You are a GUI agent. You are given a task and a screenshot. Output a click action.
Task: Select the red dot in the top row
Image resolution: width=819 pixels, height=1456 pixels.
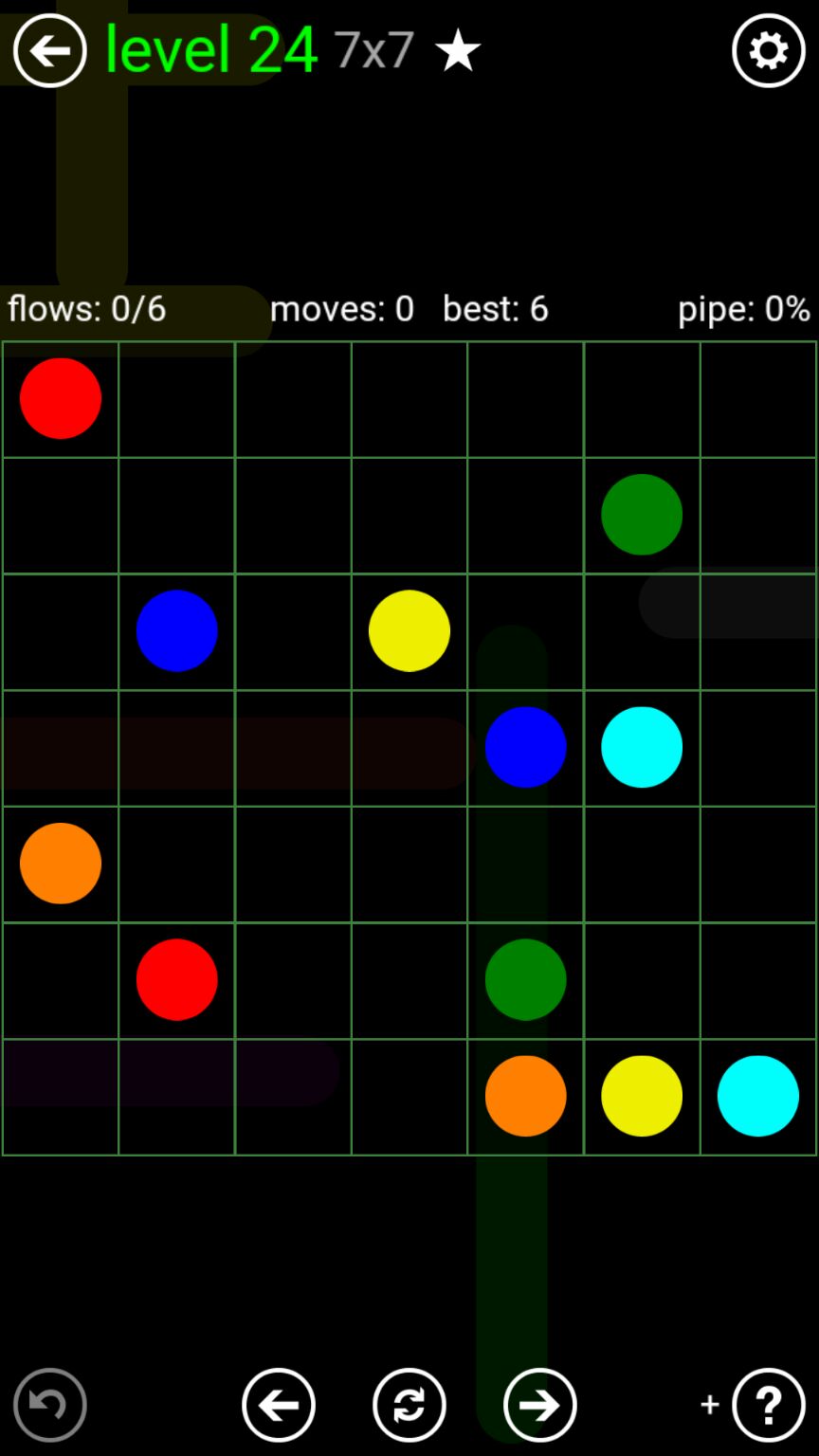click(x=61, y=399)
